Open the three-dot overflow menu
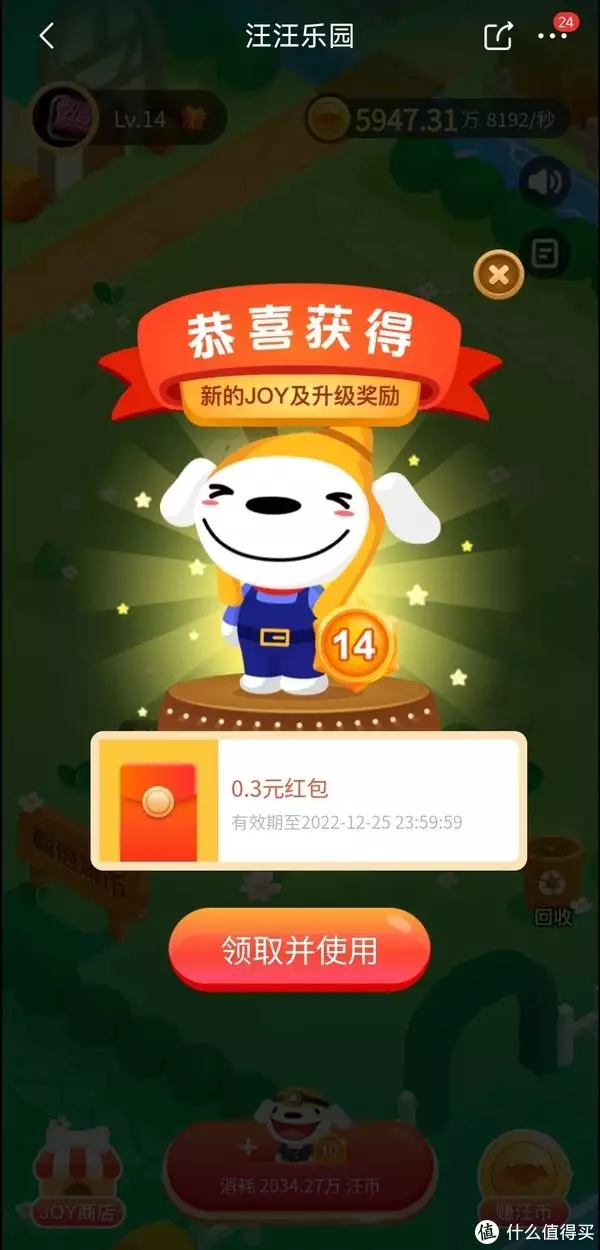The image size is (600, 1250). [x=552, y=37]
